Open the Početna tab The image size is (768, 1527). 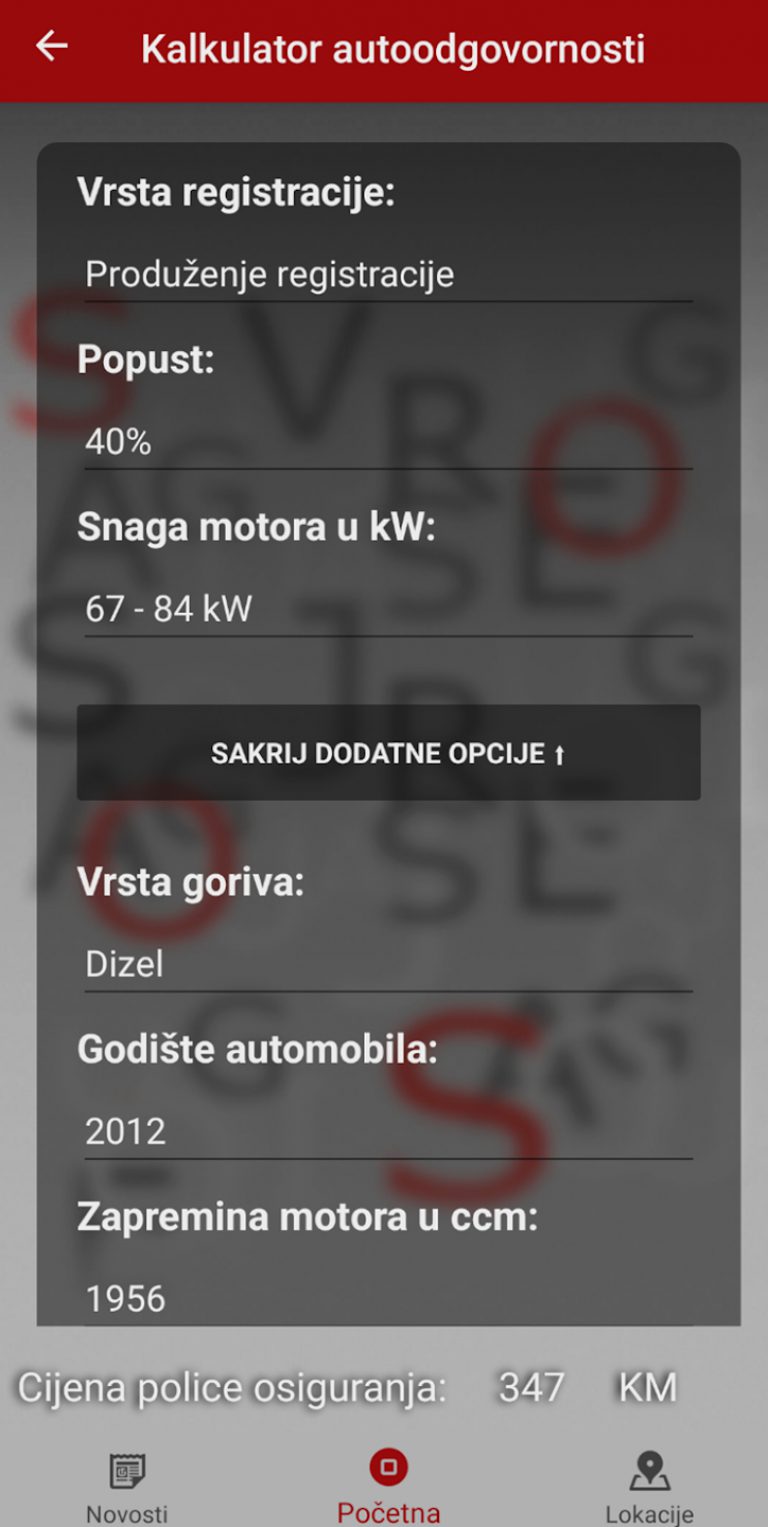point(388,1488)
